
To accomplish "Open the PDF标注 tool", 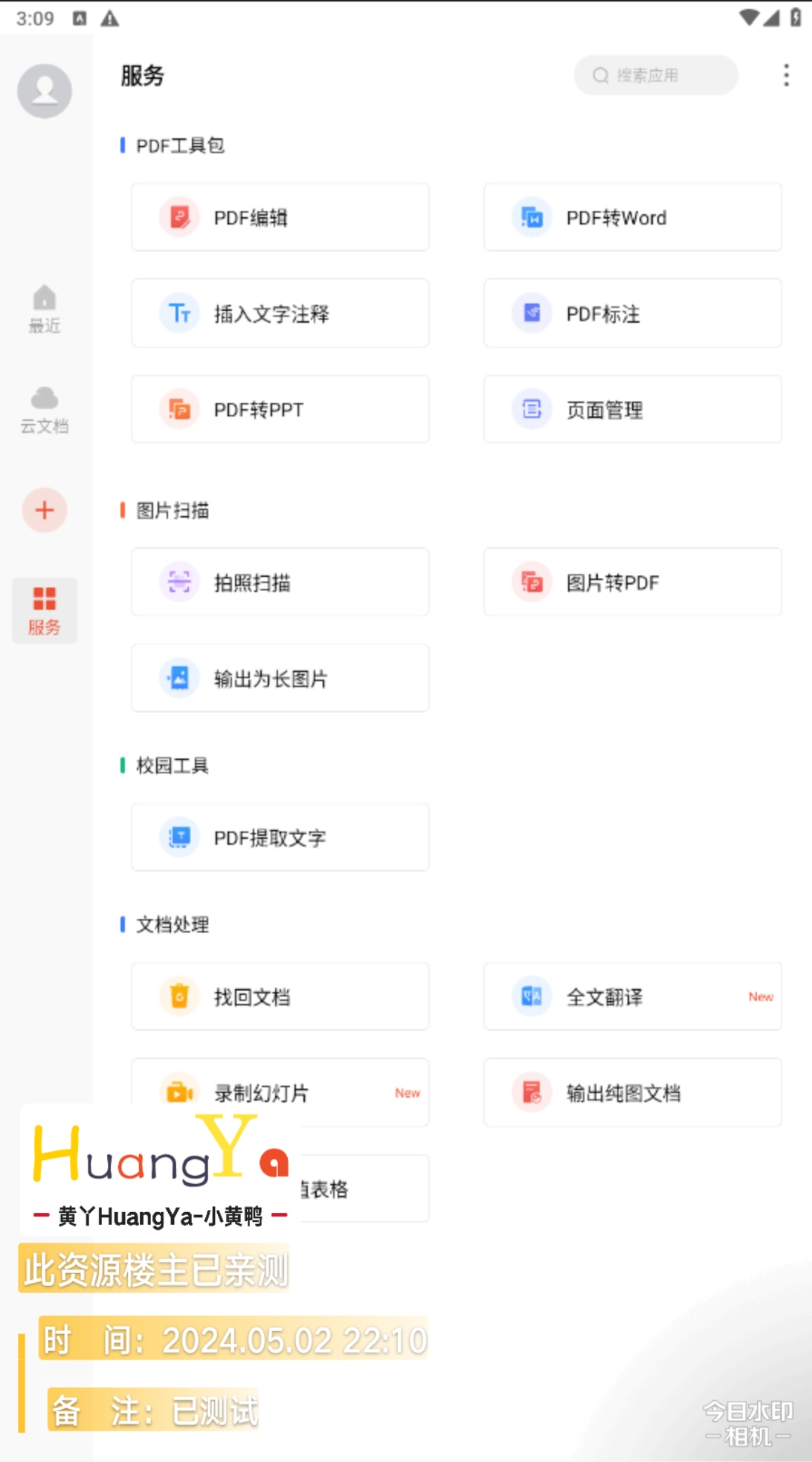I will point(632,314).
